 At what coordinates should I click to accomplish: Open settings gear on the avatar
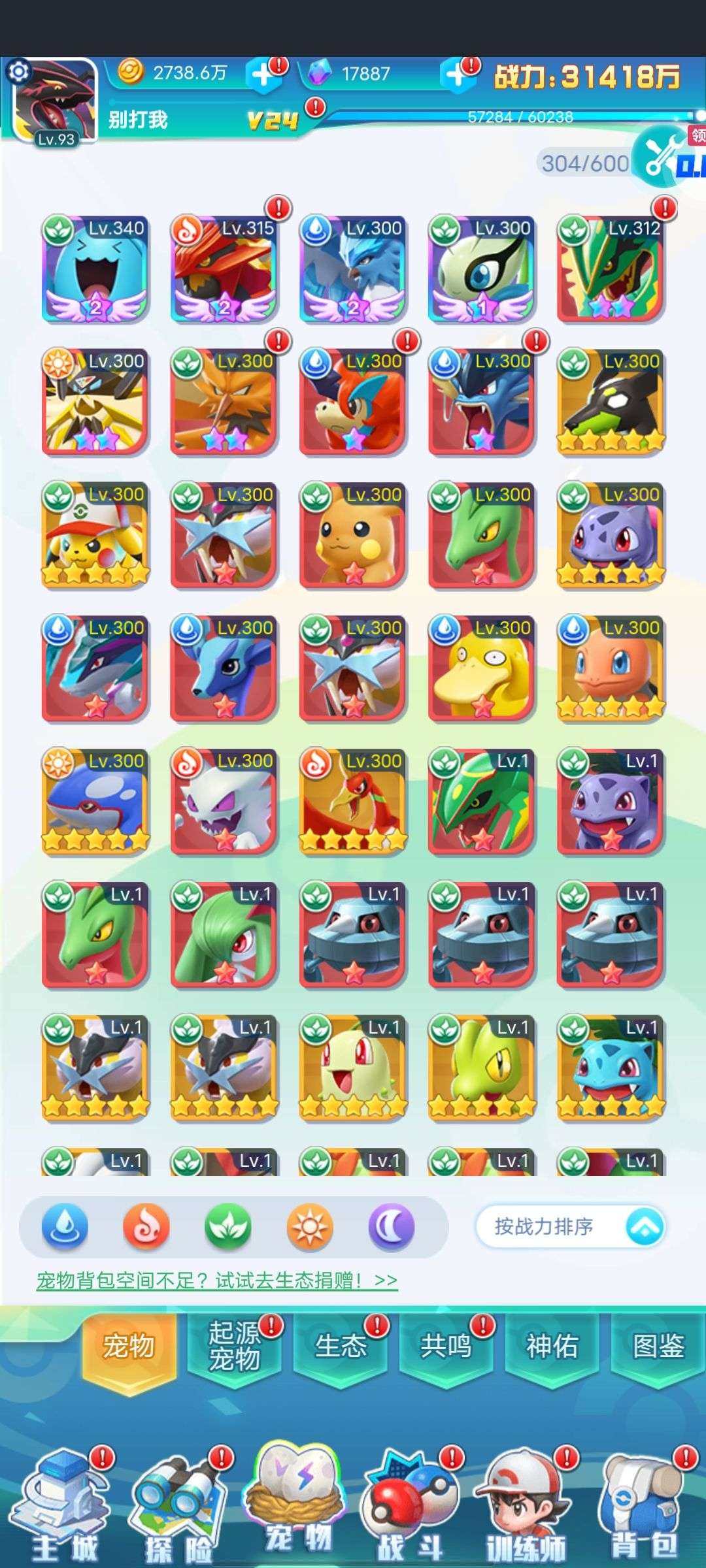point(18,71)
